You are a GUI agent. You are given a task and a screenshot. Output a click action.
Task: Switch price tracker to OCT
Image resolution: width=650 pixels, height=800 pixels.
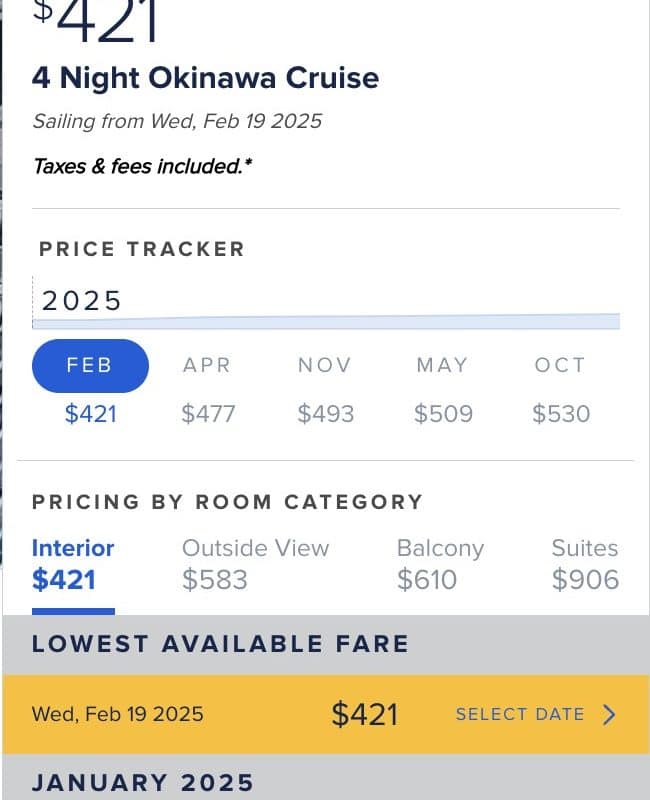tap(560, 366)
